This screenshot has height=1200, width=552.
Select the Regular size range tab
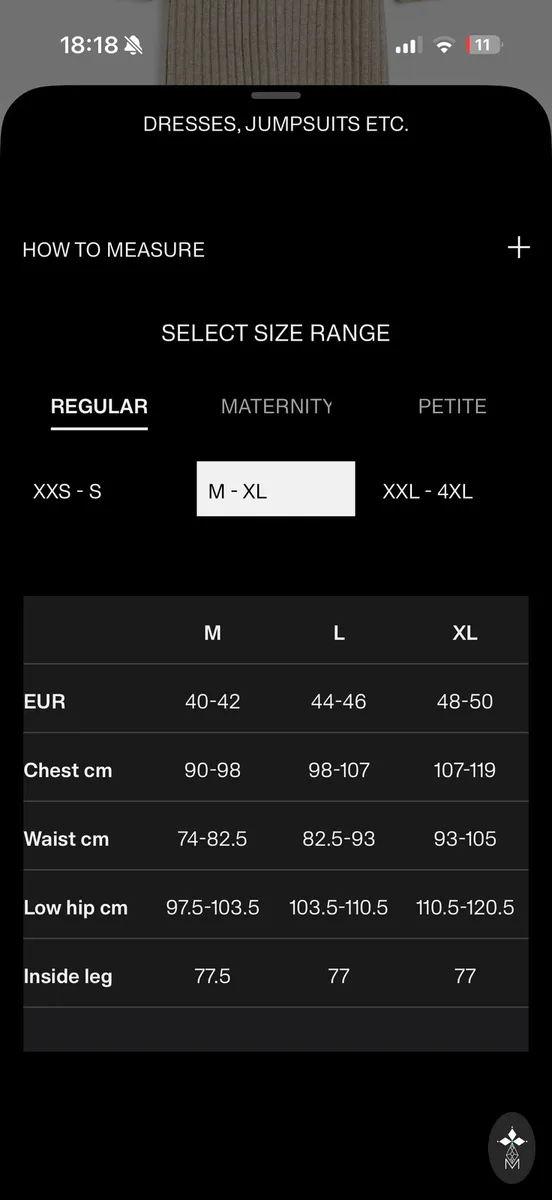point(99,407)
